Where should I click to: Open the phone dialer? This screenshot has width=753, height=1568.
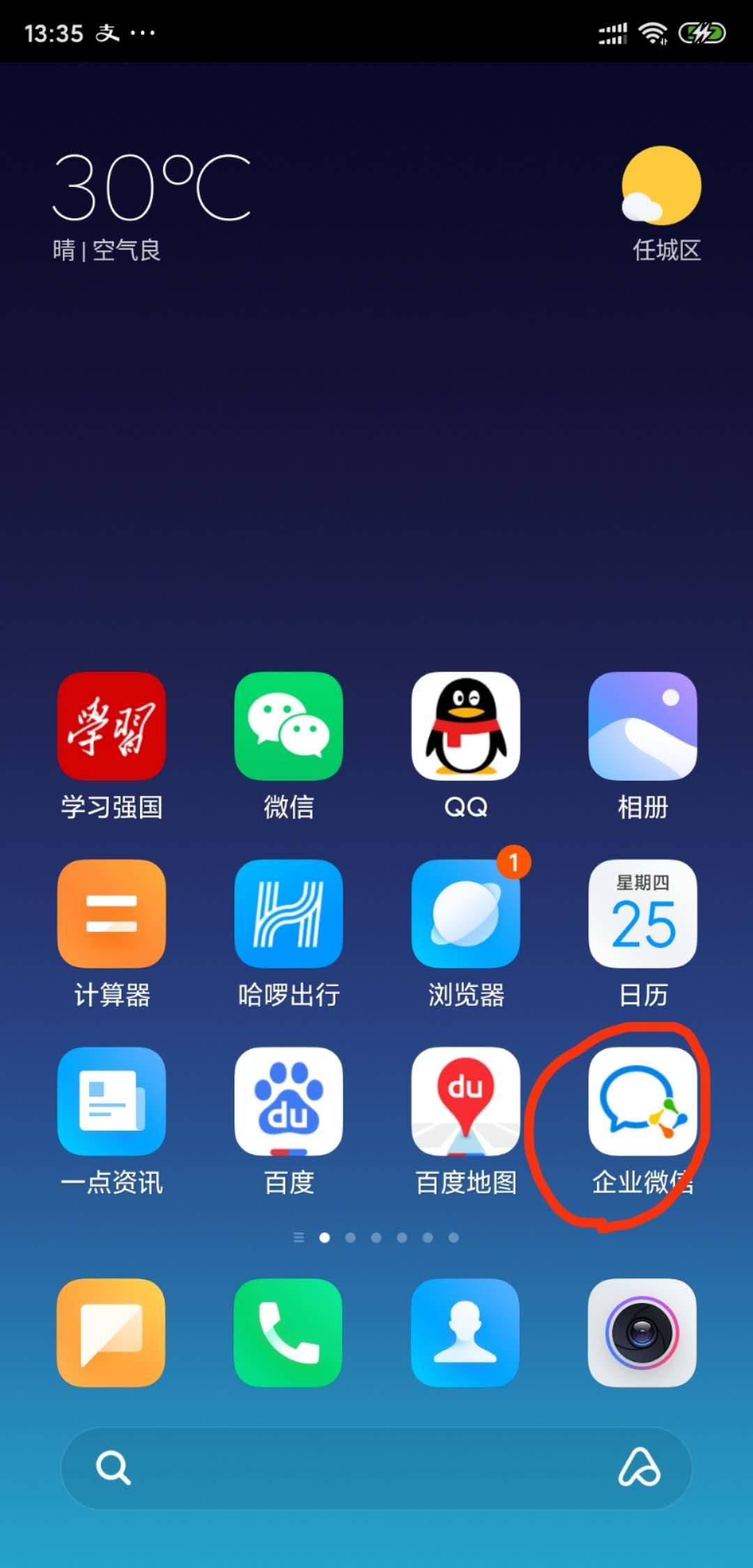[289, 1333]
